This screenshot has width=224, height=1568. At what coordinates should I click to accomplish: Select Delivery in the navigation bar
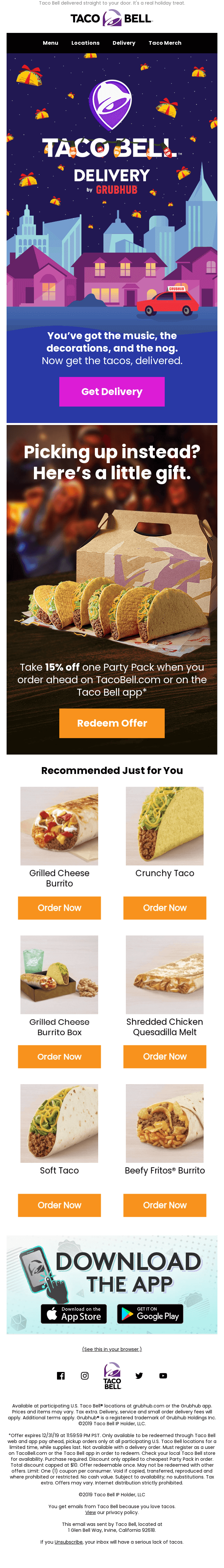pos(124,43)
